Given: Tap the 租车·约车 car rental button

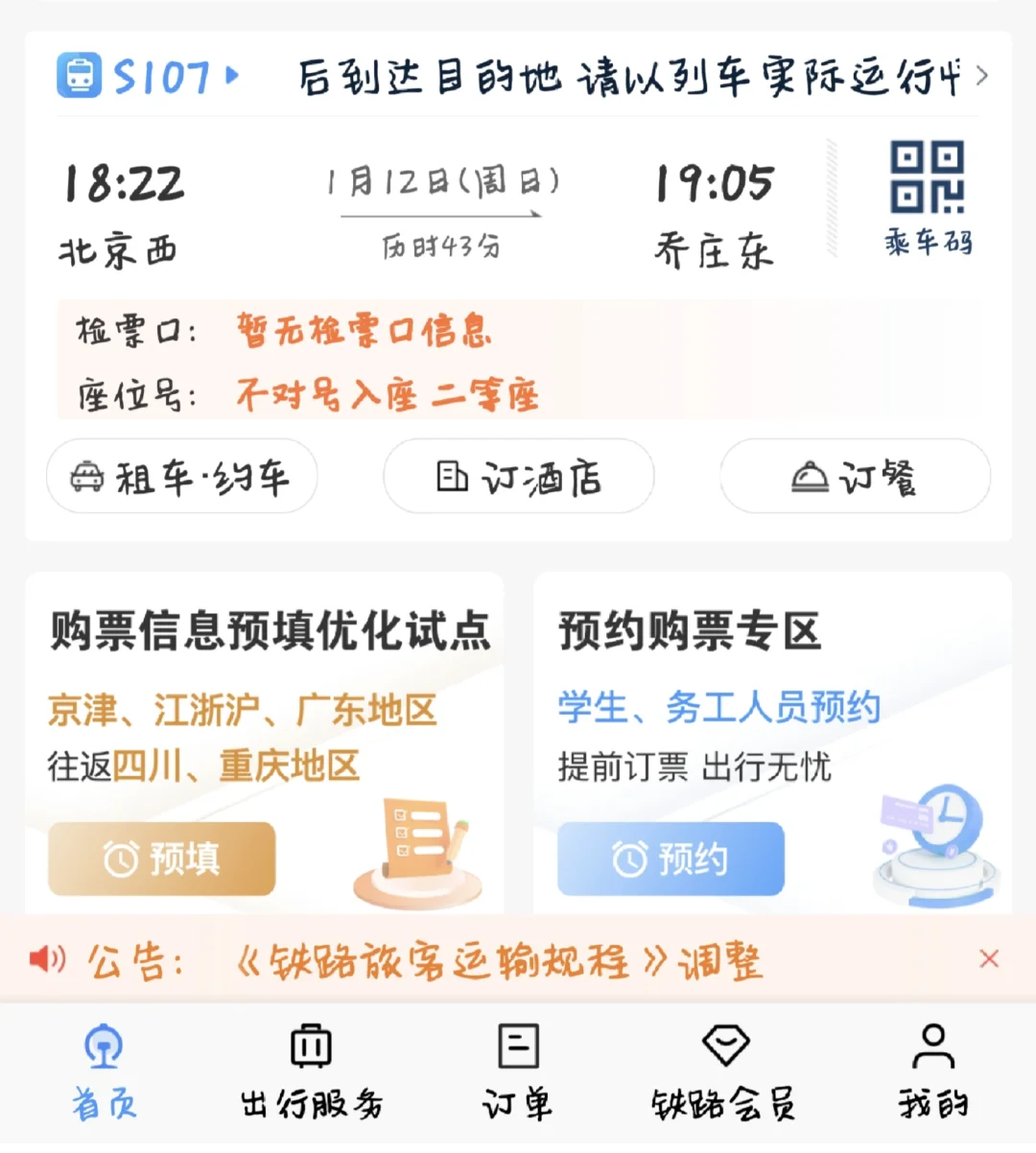Looking at the screenshot, I should point(181,477).
